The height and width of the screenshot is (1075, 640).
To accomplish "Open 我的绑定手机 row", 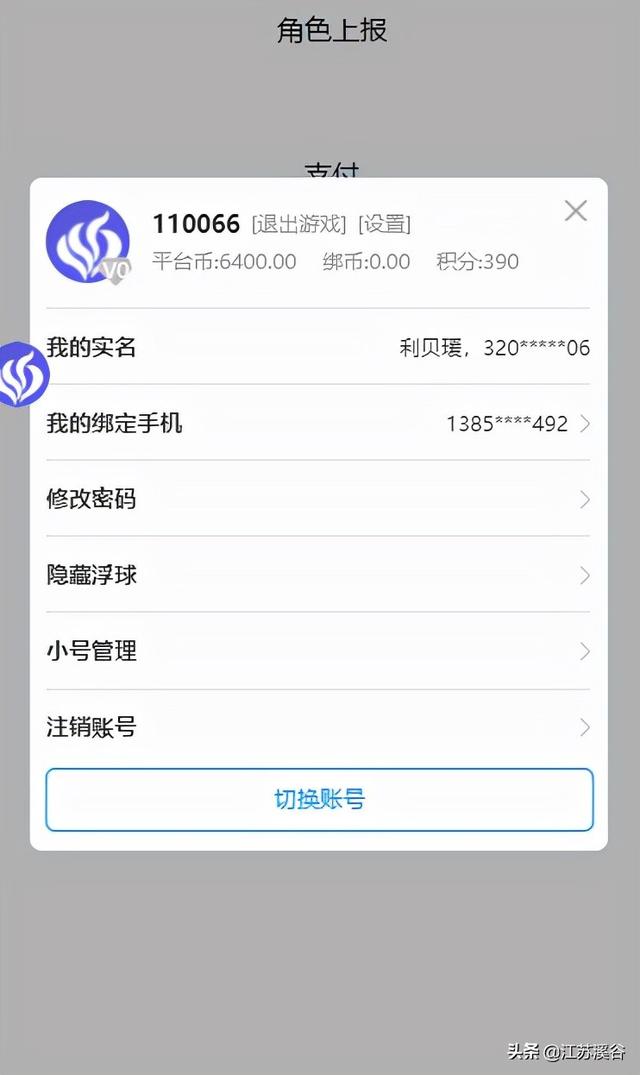I will (x=318, y=423).
